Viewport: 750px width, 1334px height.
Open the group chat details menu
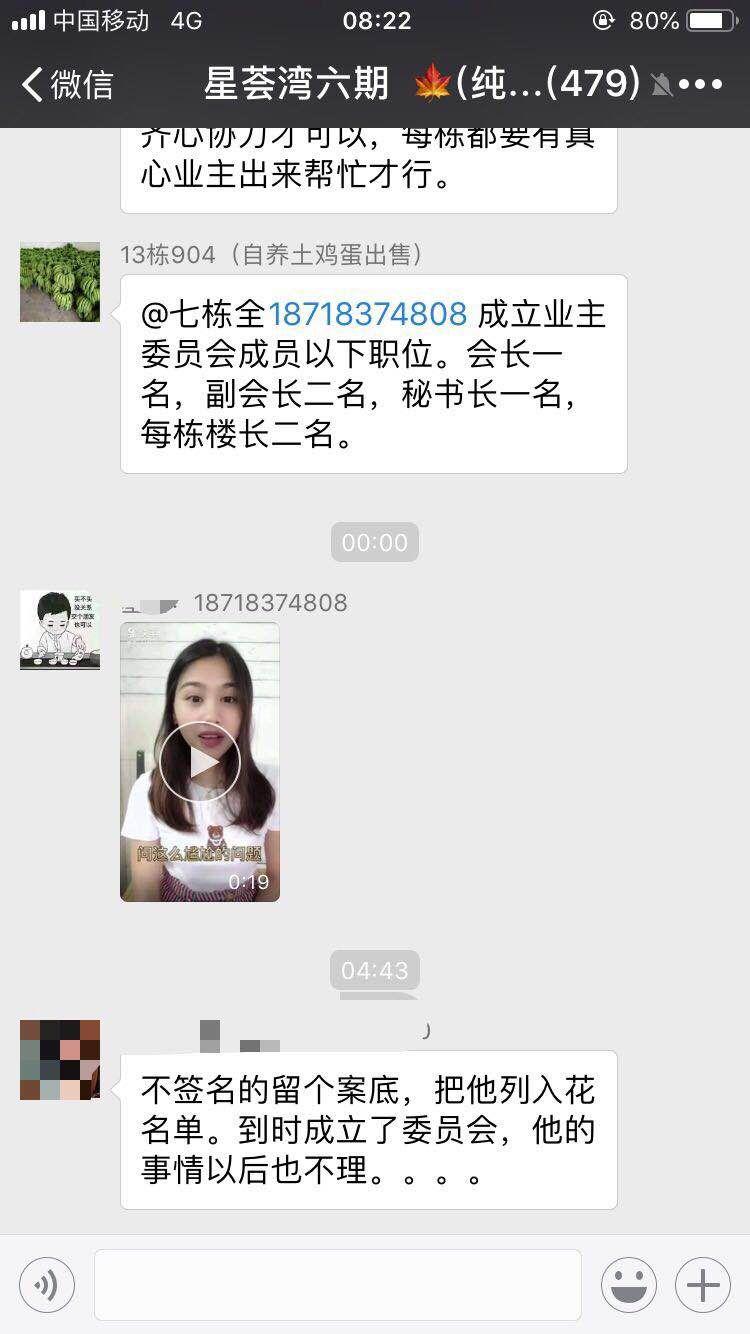tap(700, 85)
